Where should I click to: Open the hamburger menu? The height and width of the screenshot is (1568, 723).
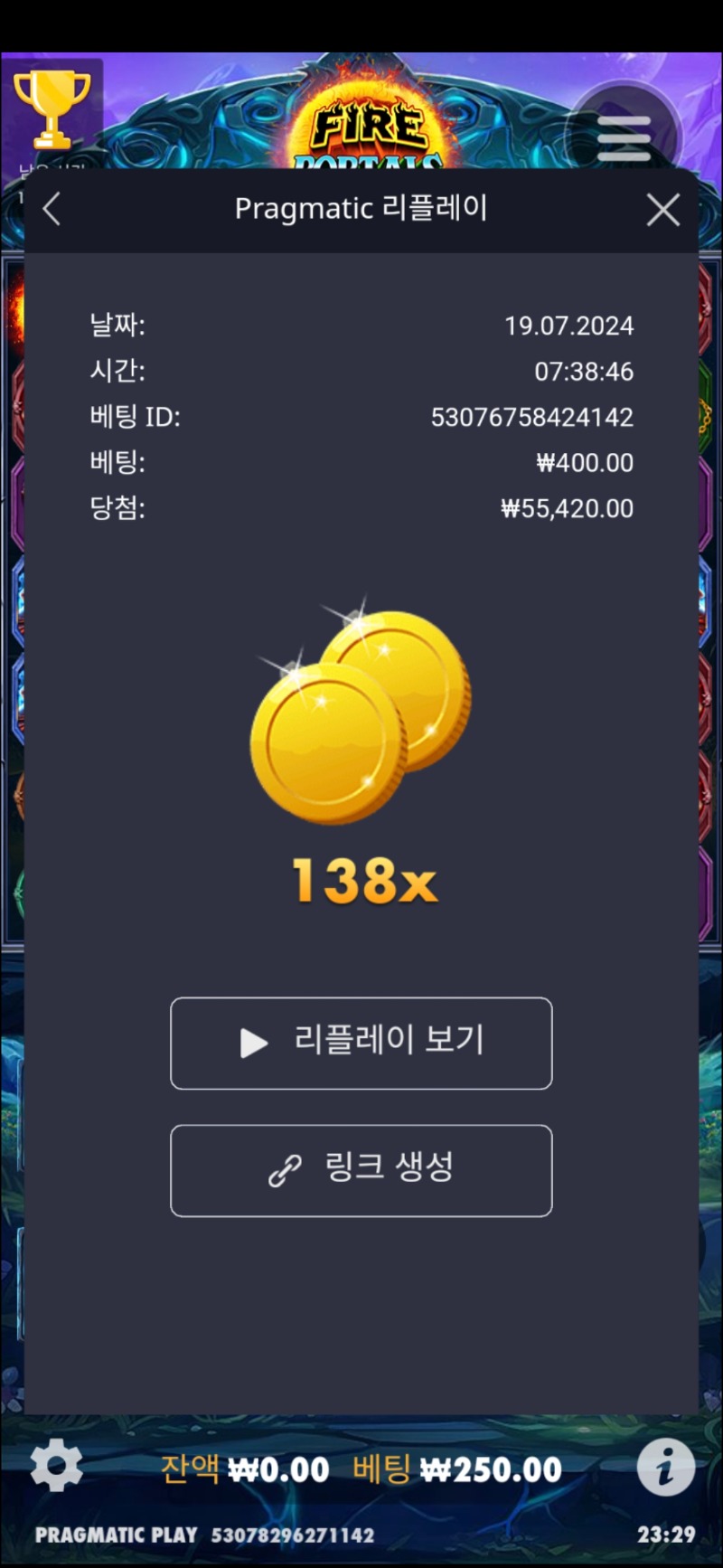point(624,137)
